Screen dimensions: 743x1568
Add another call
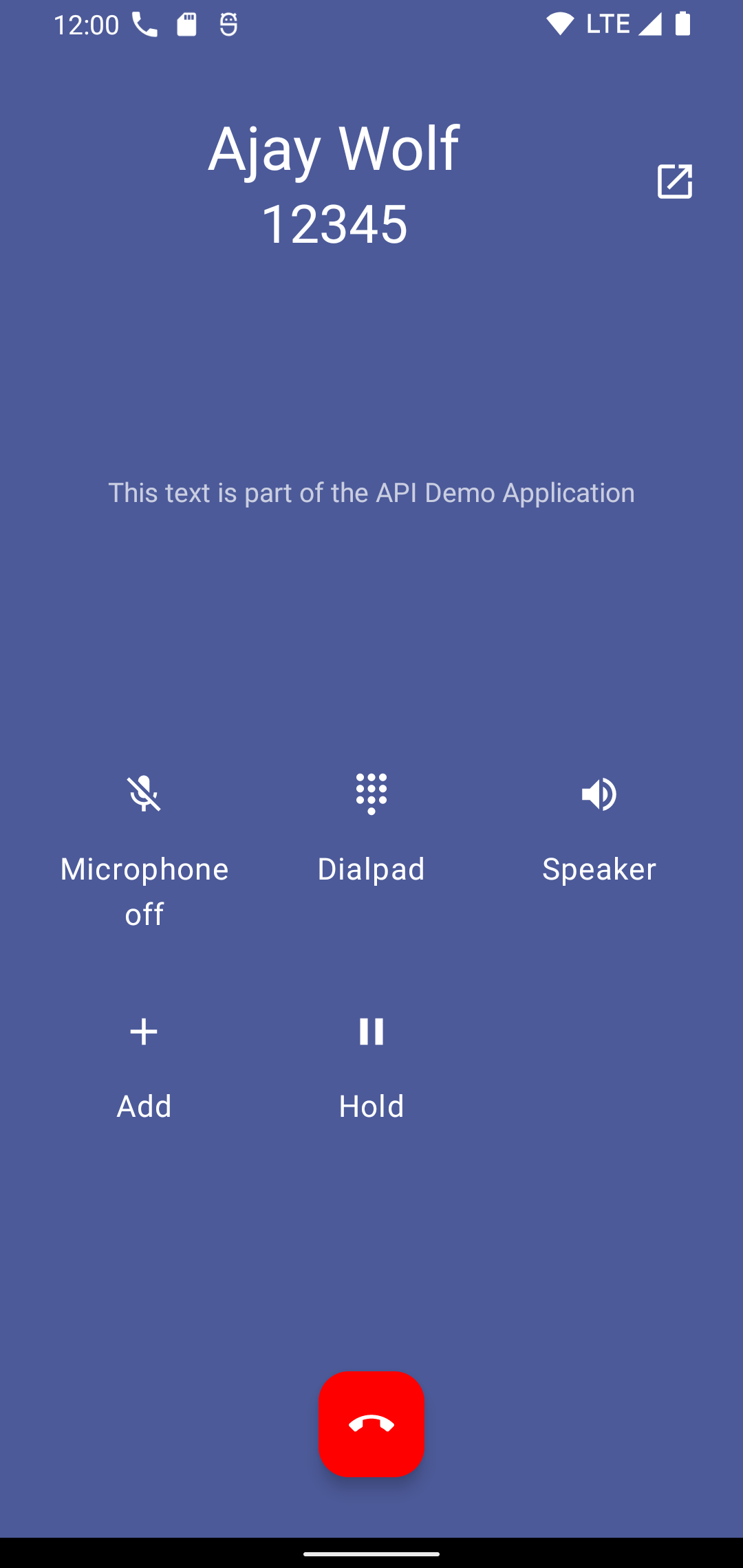(144, 1032)
